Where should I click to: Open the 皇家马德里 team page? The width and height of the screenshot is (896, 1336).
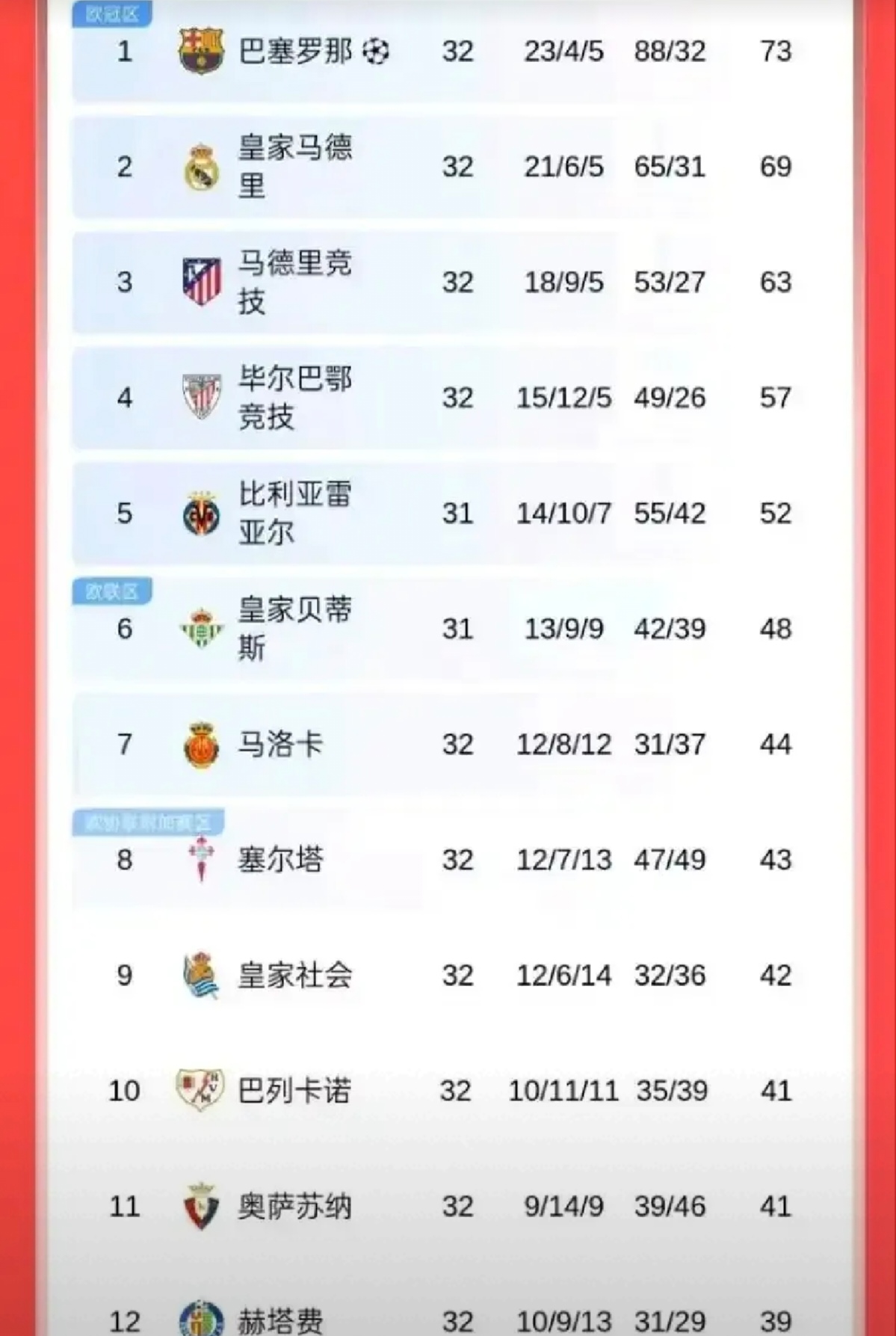[295, 167]
